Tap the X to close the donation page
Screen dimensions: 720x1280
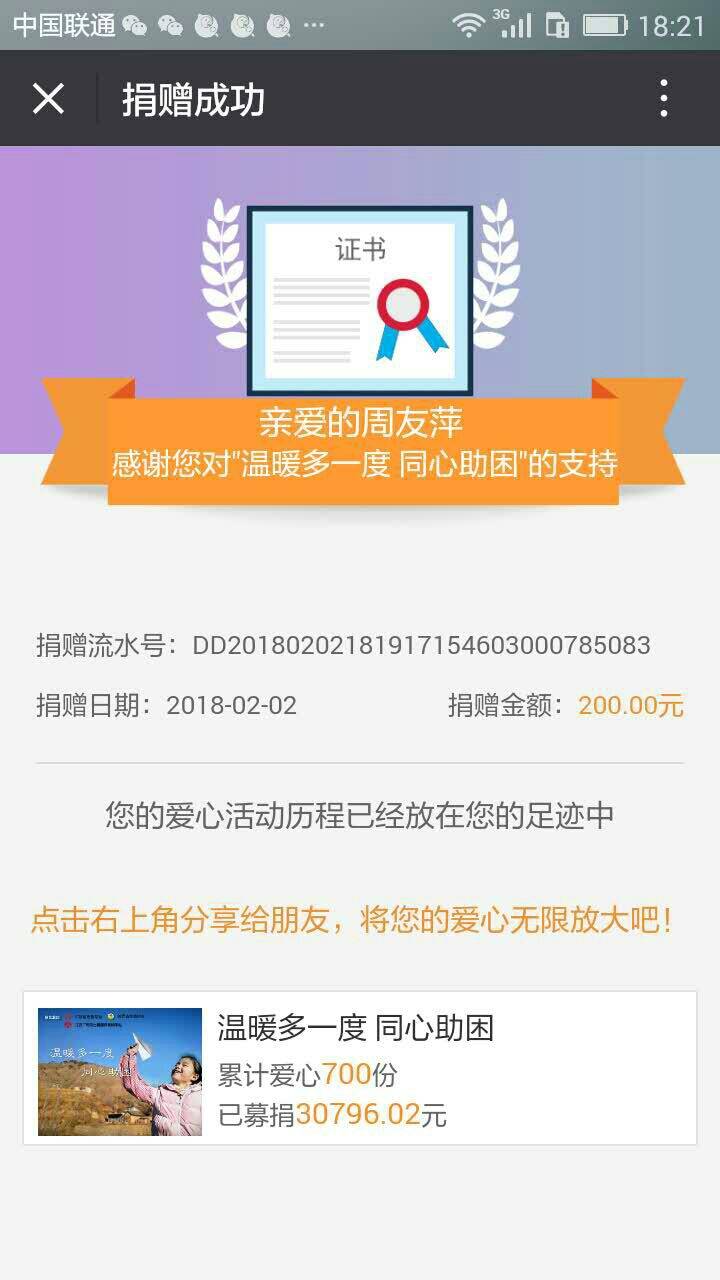[46, 98]
